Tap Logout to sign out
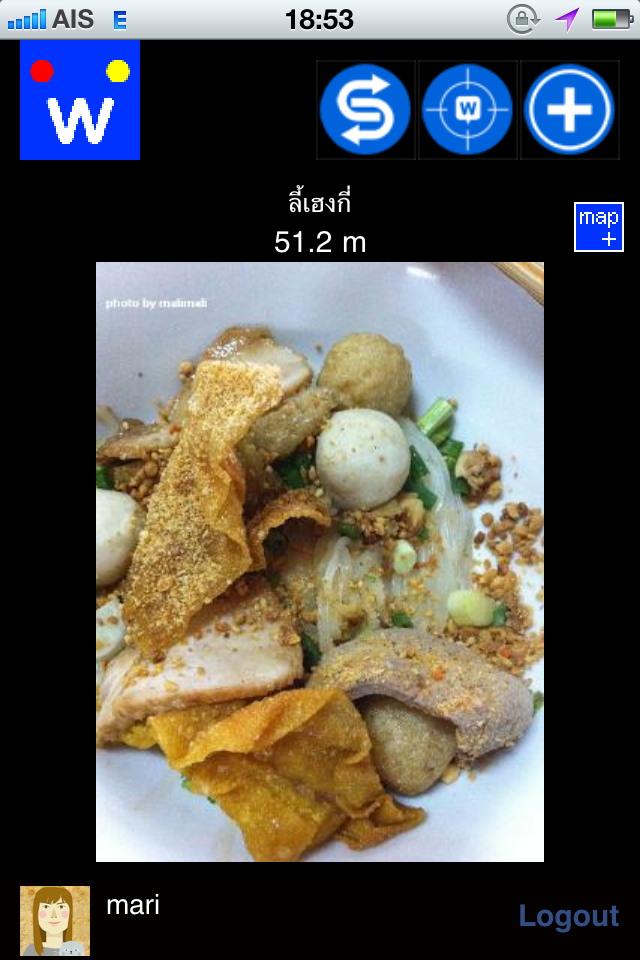Viewport: 640px width, 960px height. coord(568,916)
